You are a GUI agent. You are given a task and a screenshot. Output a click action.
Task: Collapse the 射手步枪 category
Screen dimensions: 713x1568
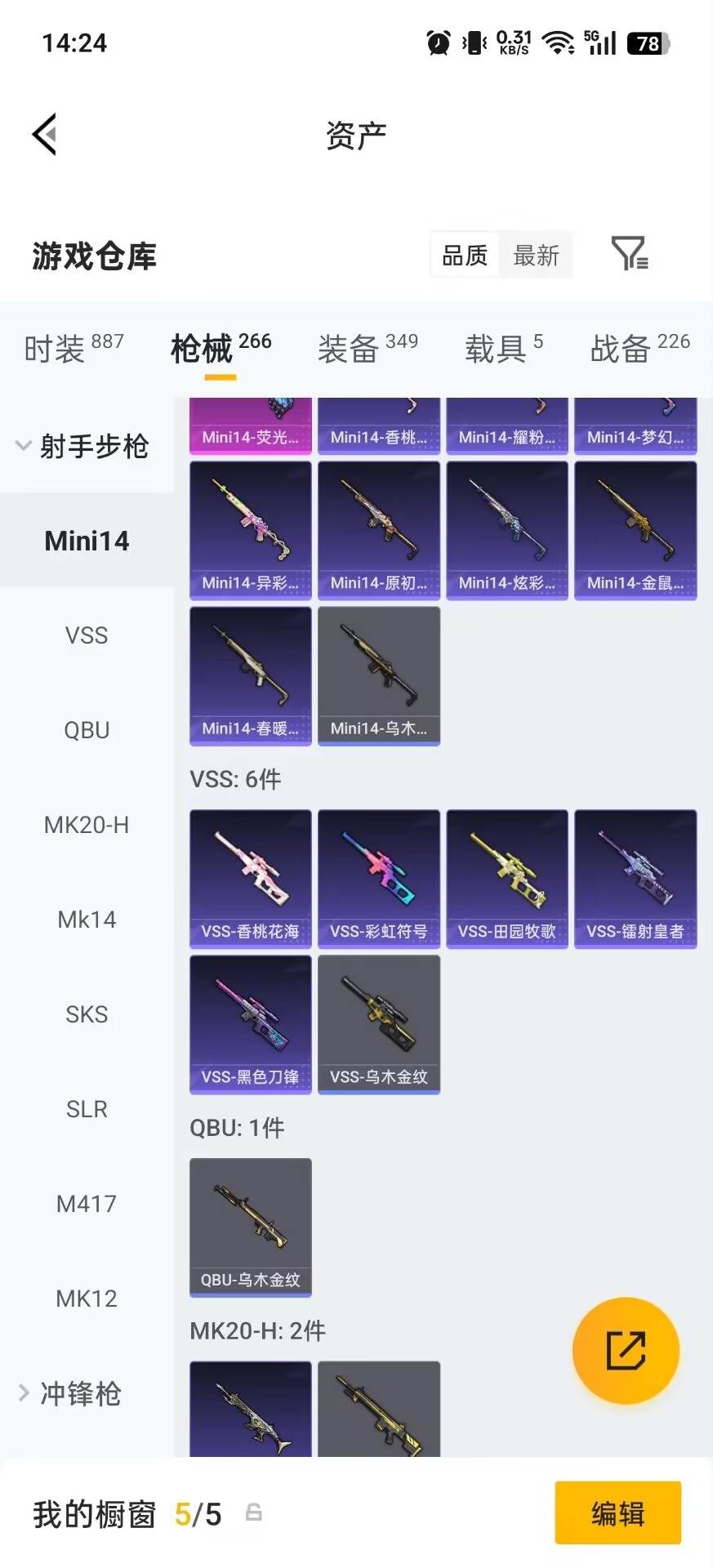[x=82, y=446]
